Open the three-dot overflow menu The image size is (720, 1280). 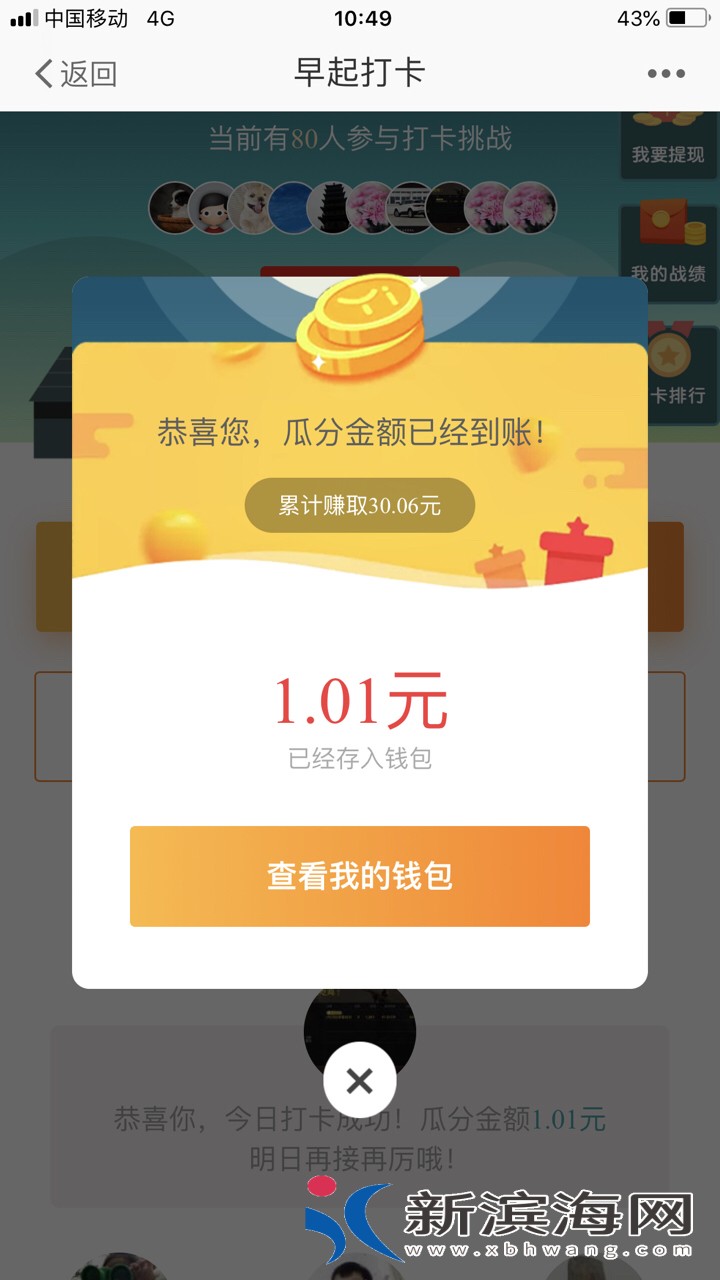(666, 73)
